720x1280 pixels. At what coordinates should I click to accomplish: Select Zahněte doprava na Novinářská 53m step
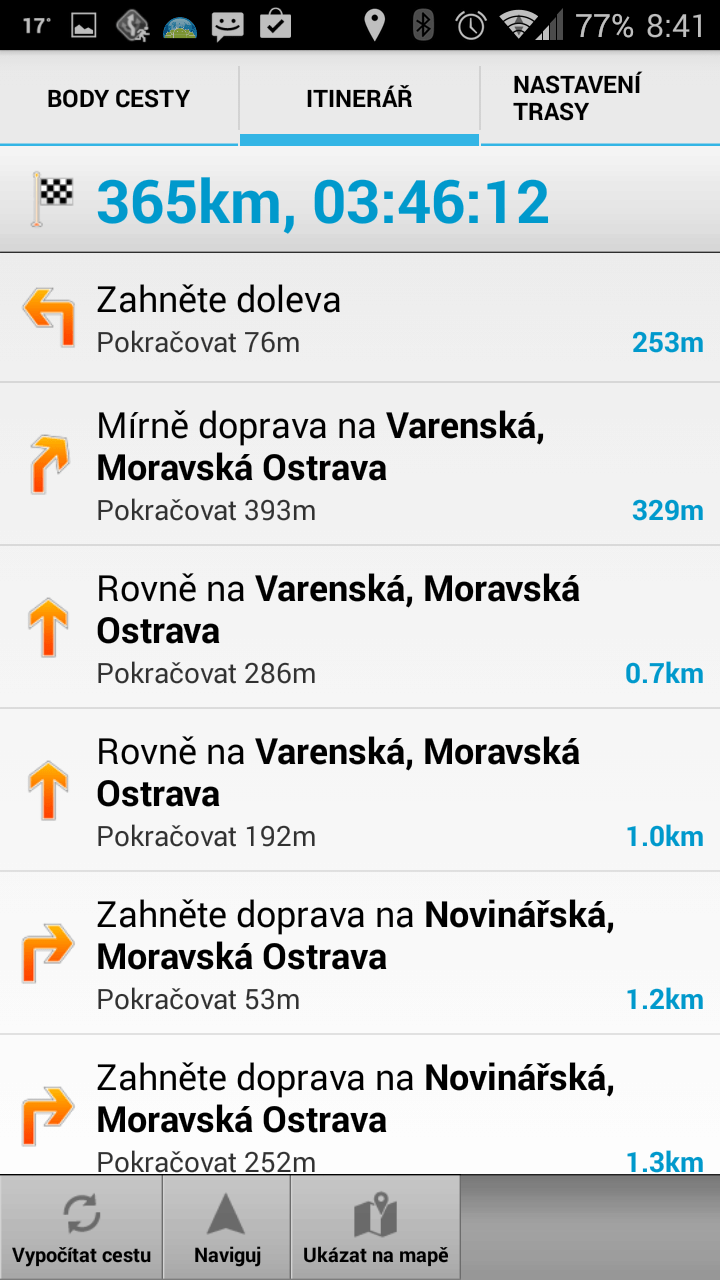point(360,954)
